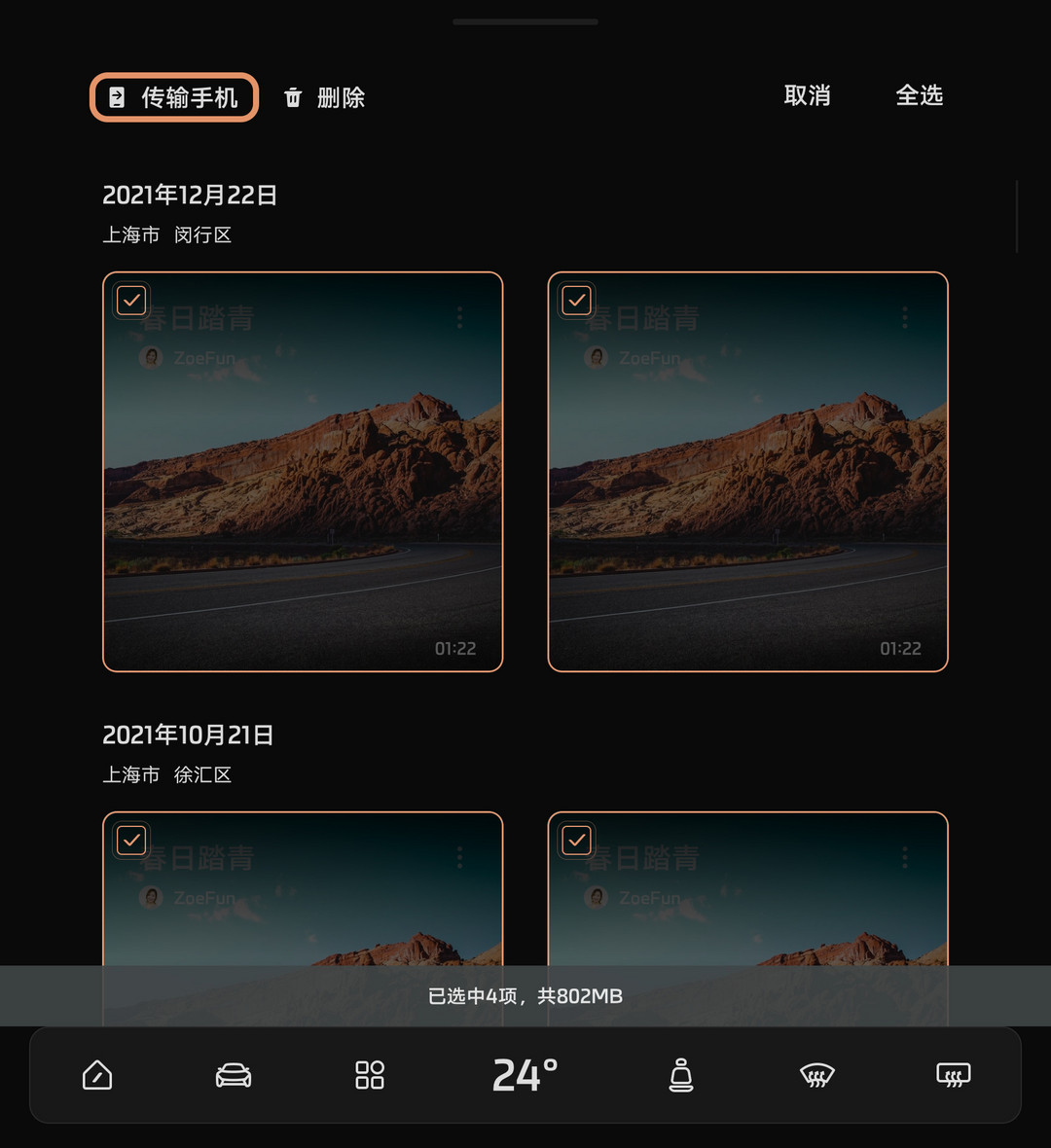
Task: Open the vehicle icon in the dock
Action: [234, 1075]
